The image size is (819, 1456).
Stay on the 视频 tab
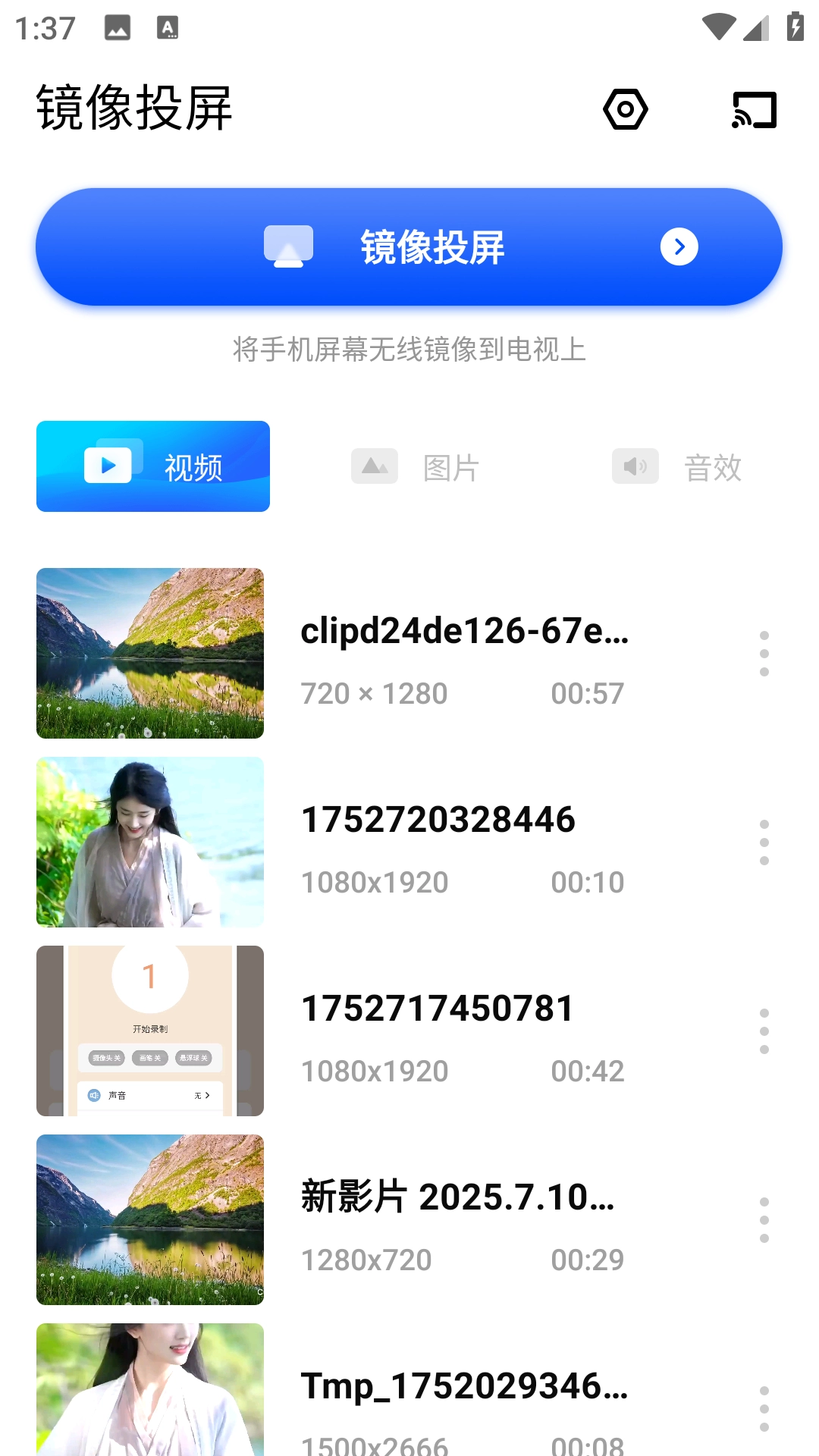click(x=192, y=466)
